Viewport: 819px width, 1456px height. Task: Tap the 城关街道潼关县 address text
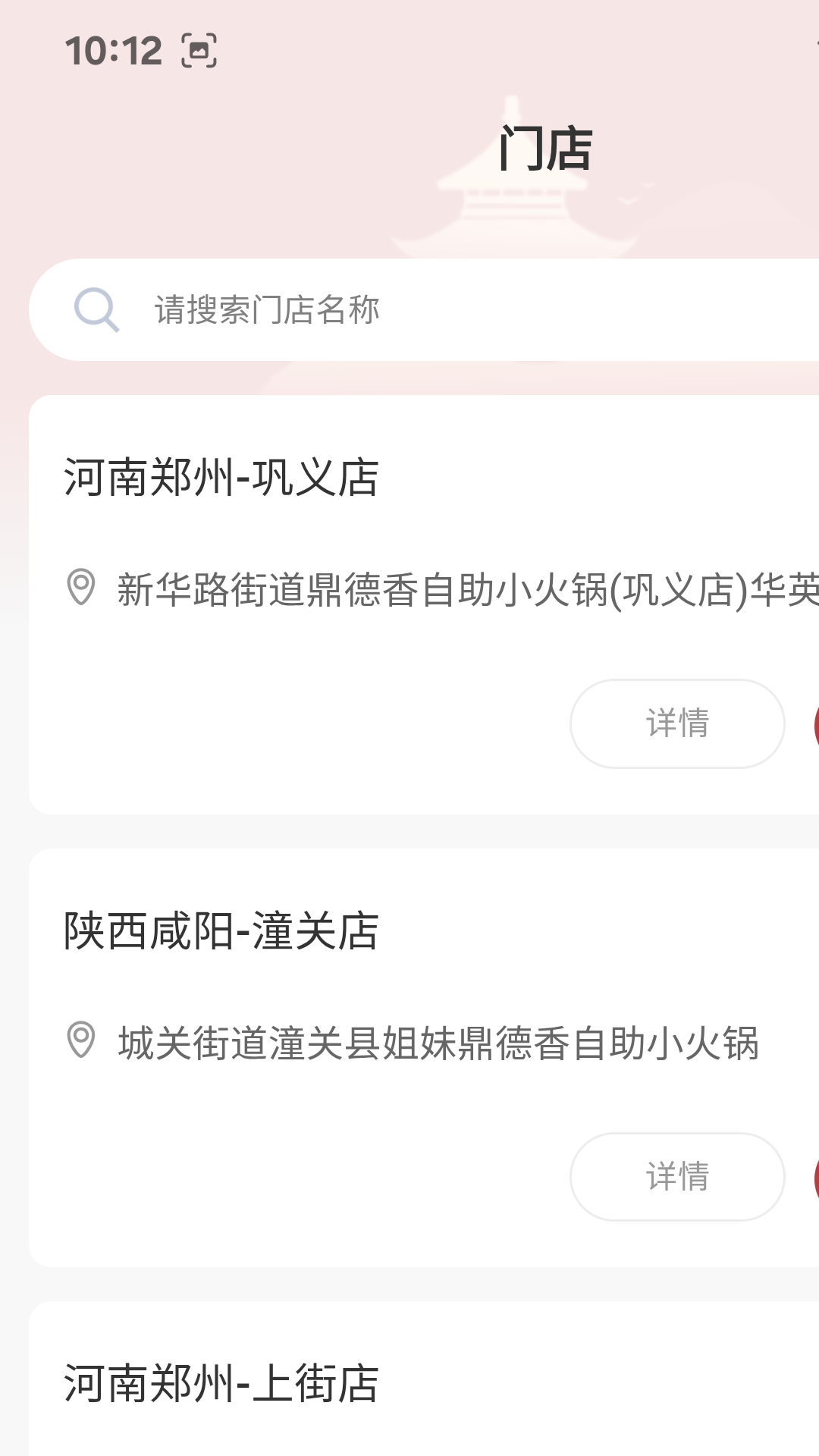click(x=440, y=1043)
